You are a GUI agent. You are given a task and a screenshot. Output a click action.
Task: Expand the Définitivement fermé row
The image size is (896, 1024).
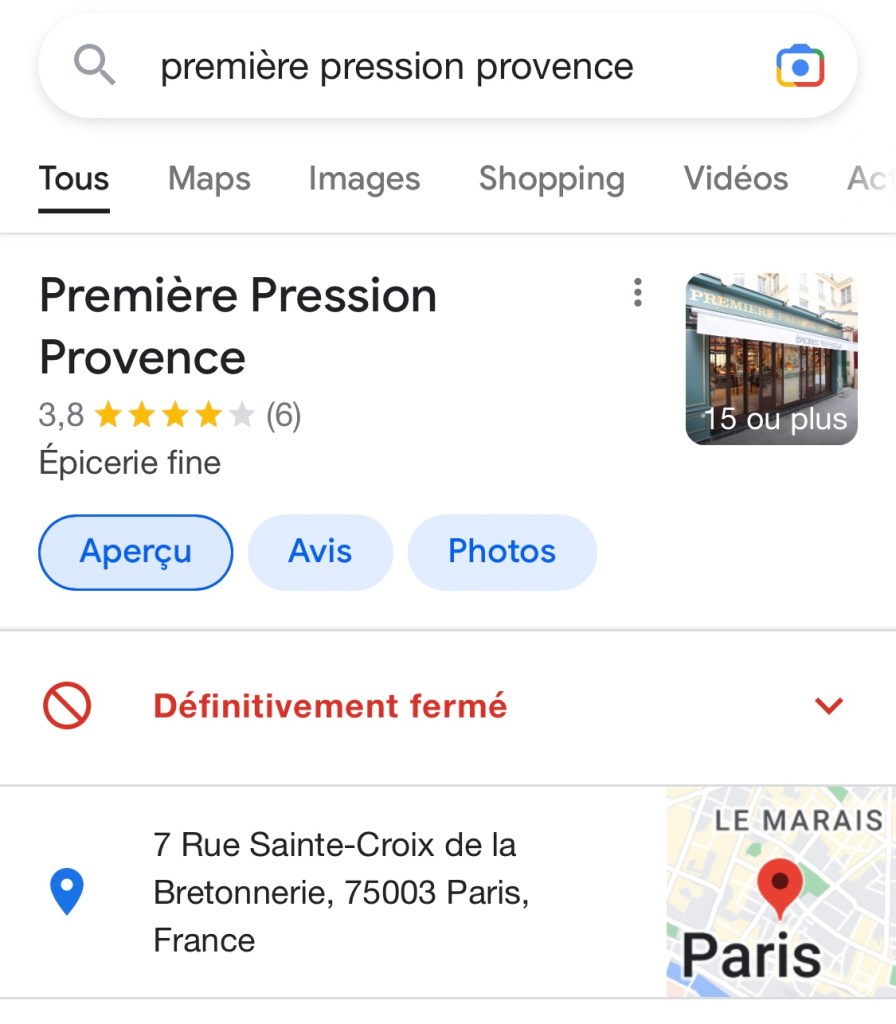pos(829,707)
